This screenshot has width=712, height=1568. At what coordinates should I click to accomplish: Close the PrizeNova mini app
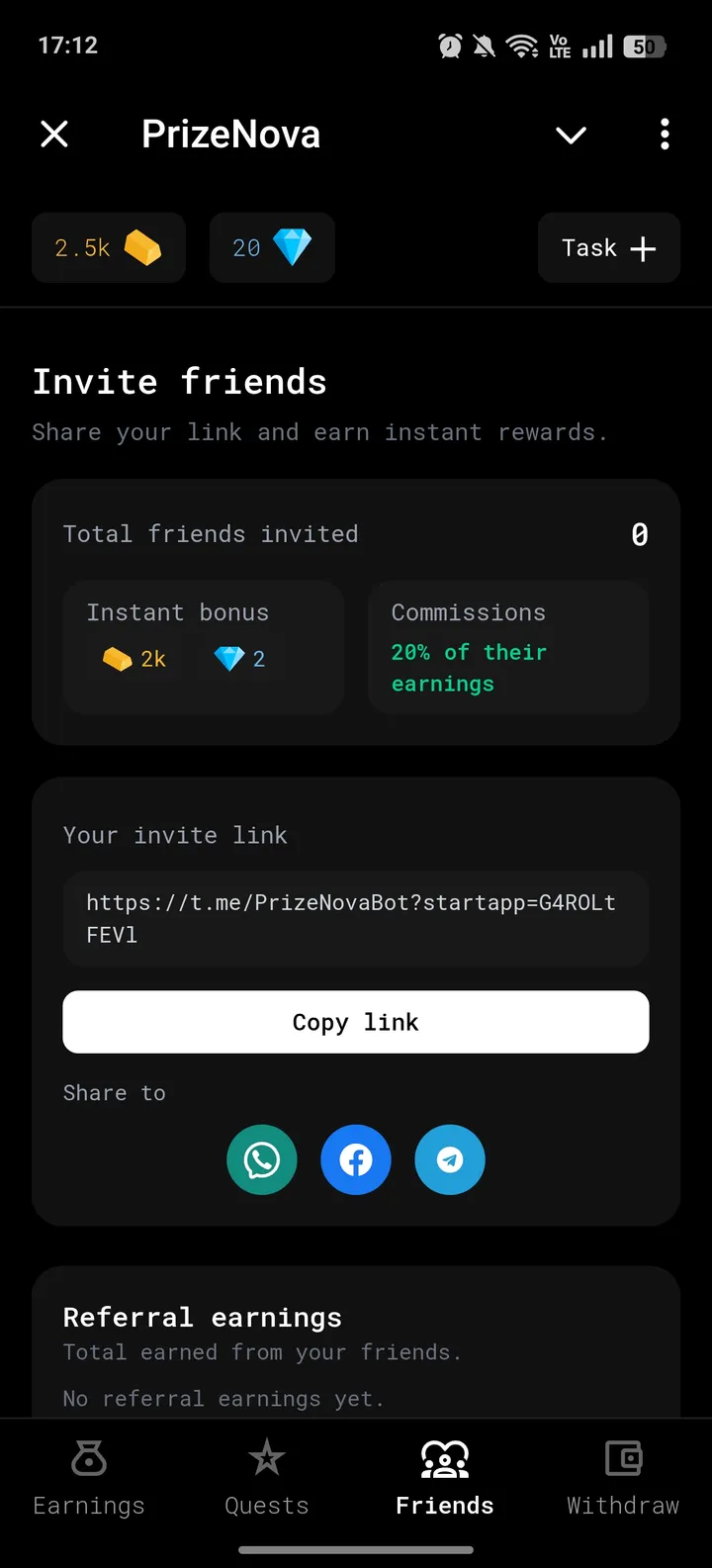point(54,134)
